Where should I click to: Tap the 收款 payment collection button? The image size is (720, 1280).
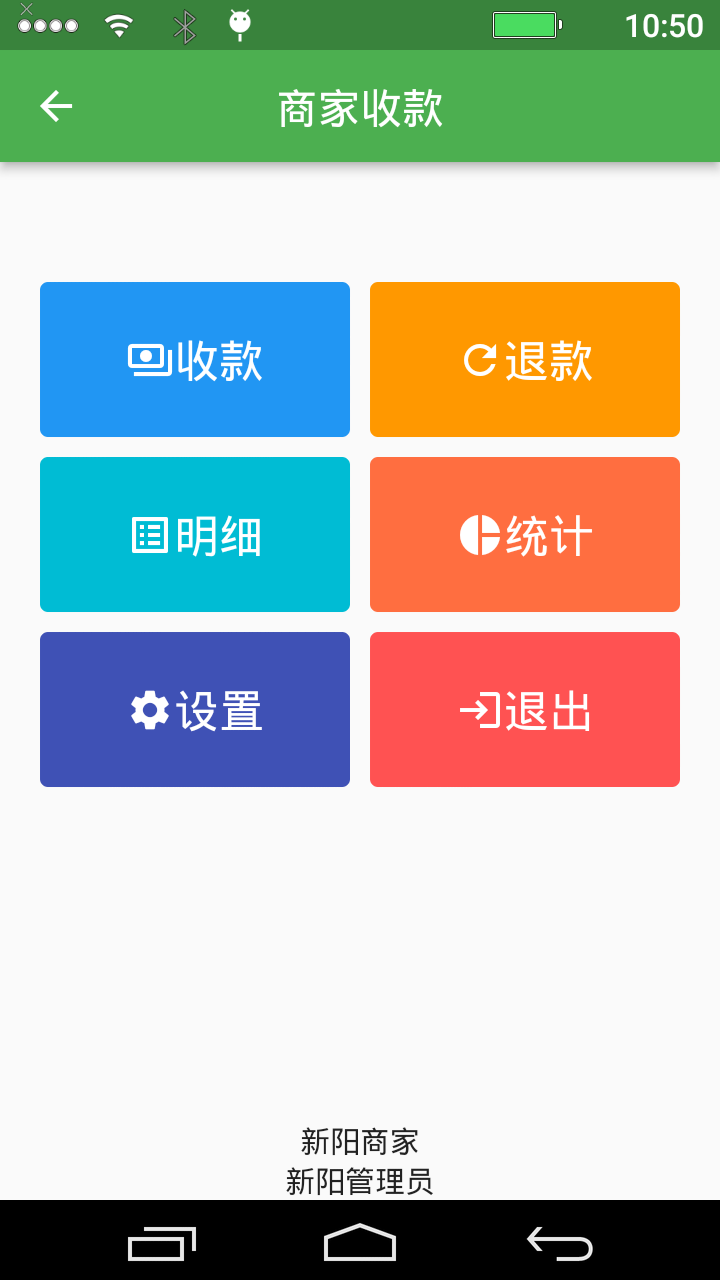[x=194, y=359]
